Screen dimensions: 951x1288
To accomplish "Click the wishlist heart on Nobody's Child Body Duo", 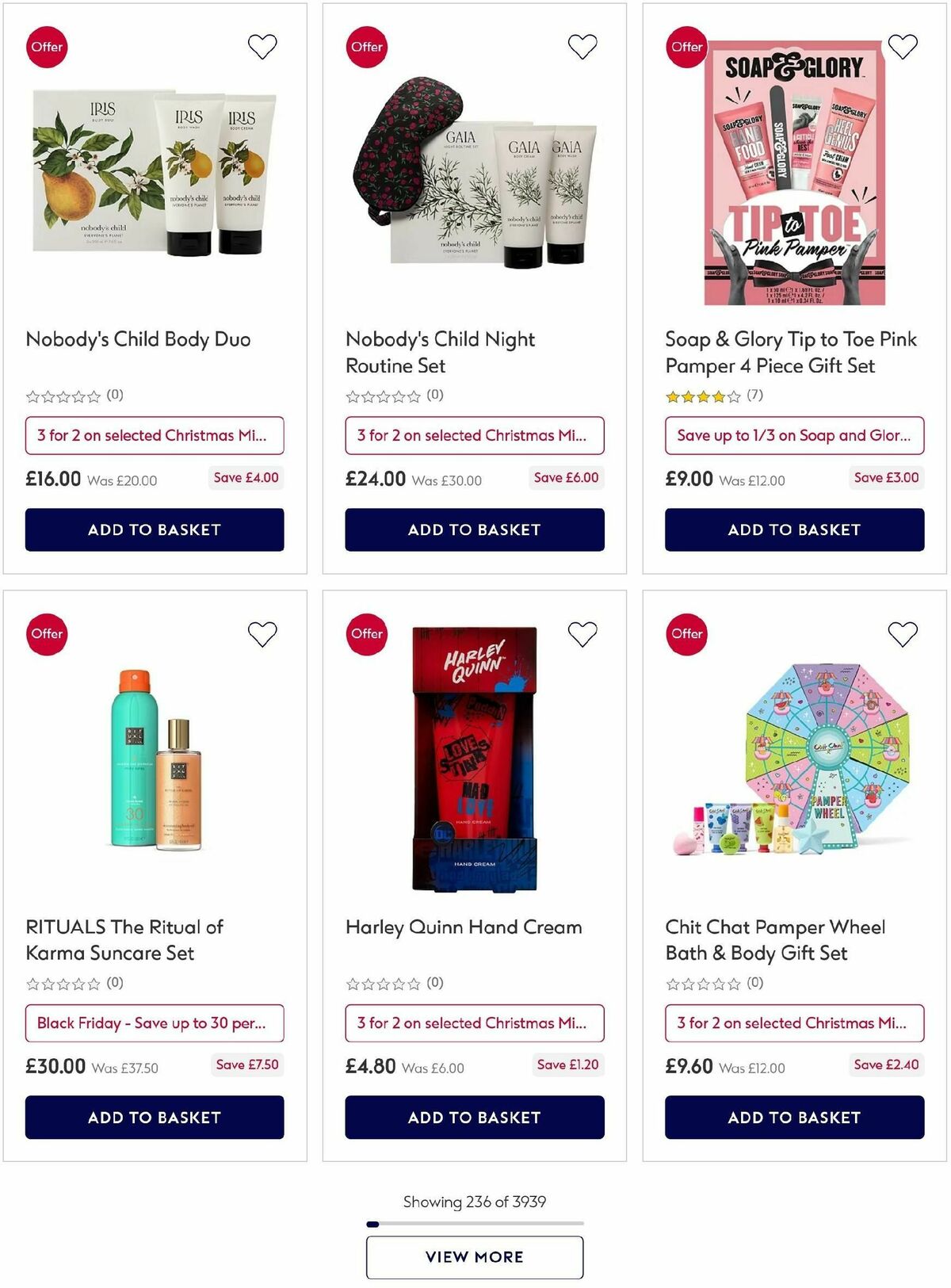I will [262, 46].
